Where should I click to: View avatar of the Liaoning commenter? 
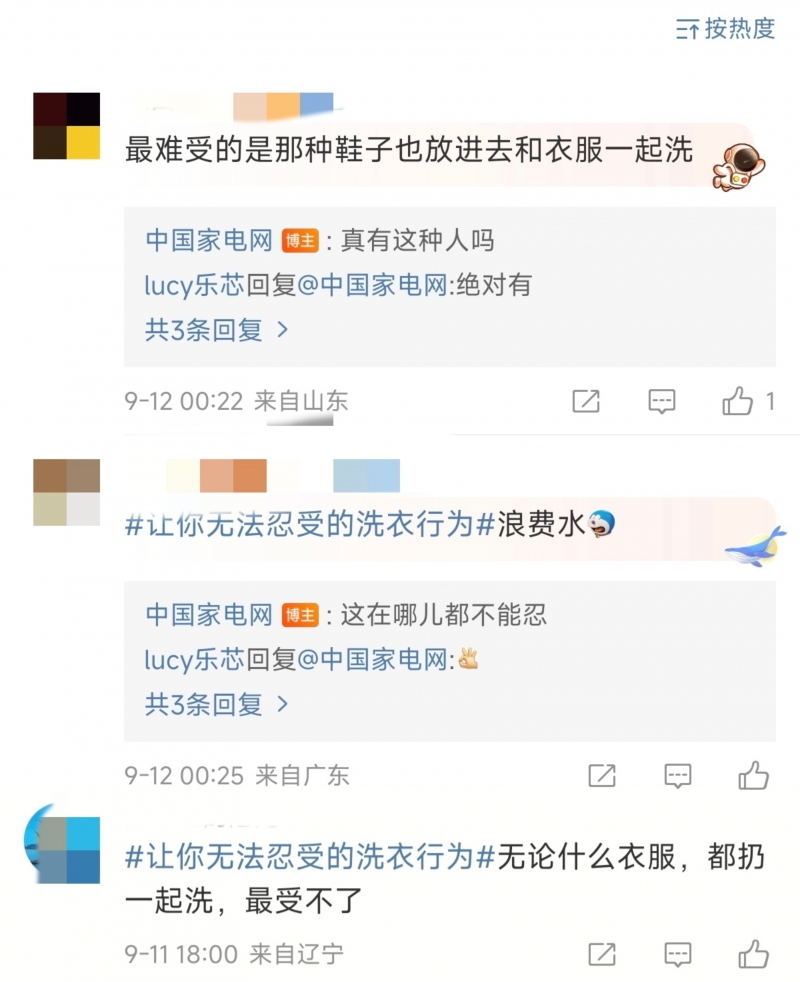pyautogui.click(x=66, y=850)
